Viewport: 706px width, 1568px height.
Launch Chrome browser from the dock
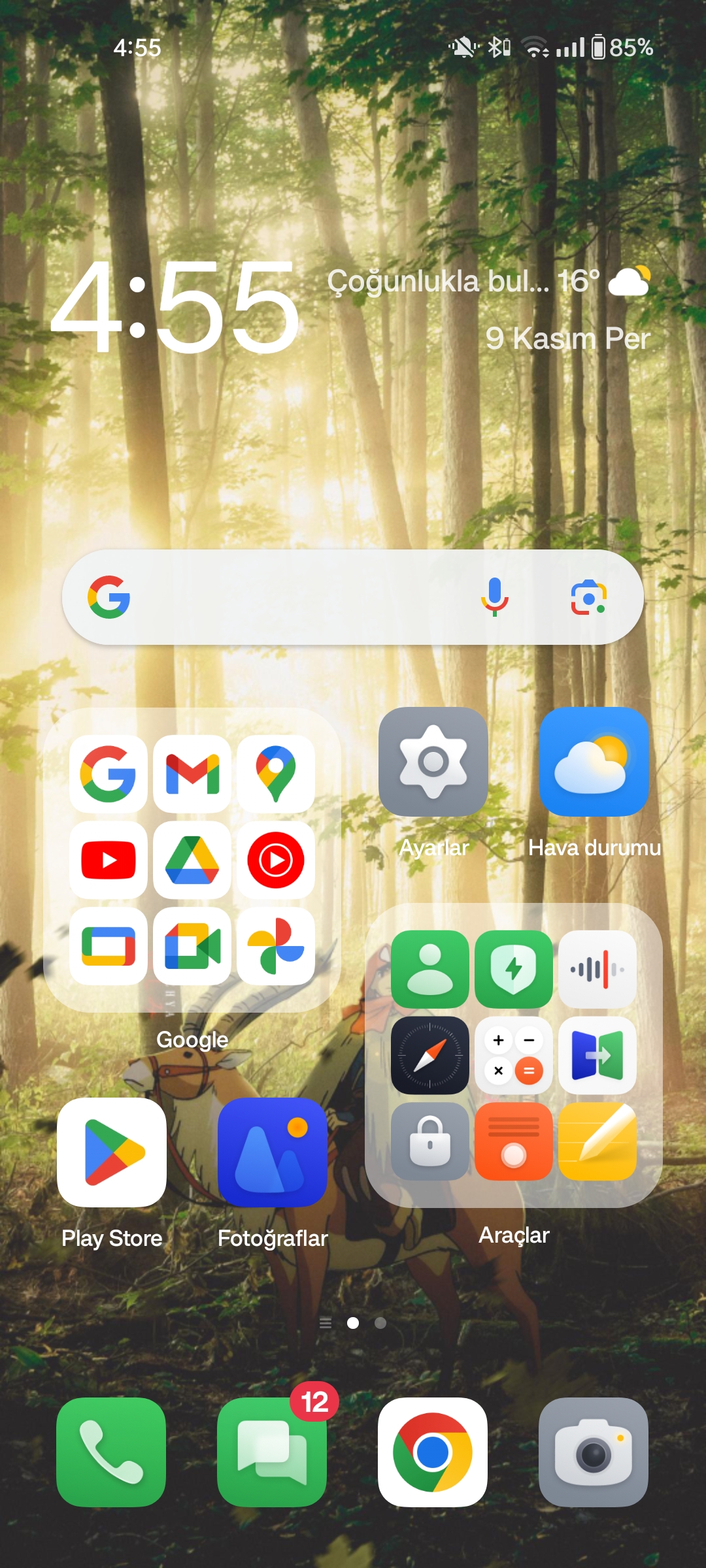(433, 1452)
